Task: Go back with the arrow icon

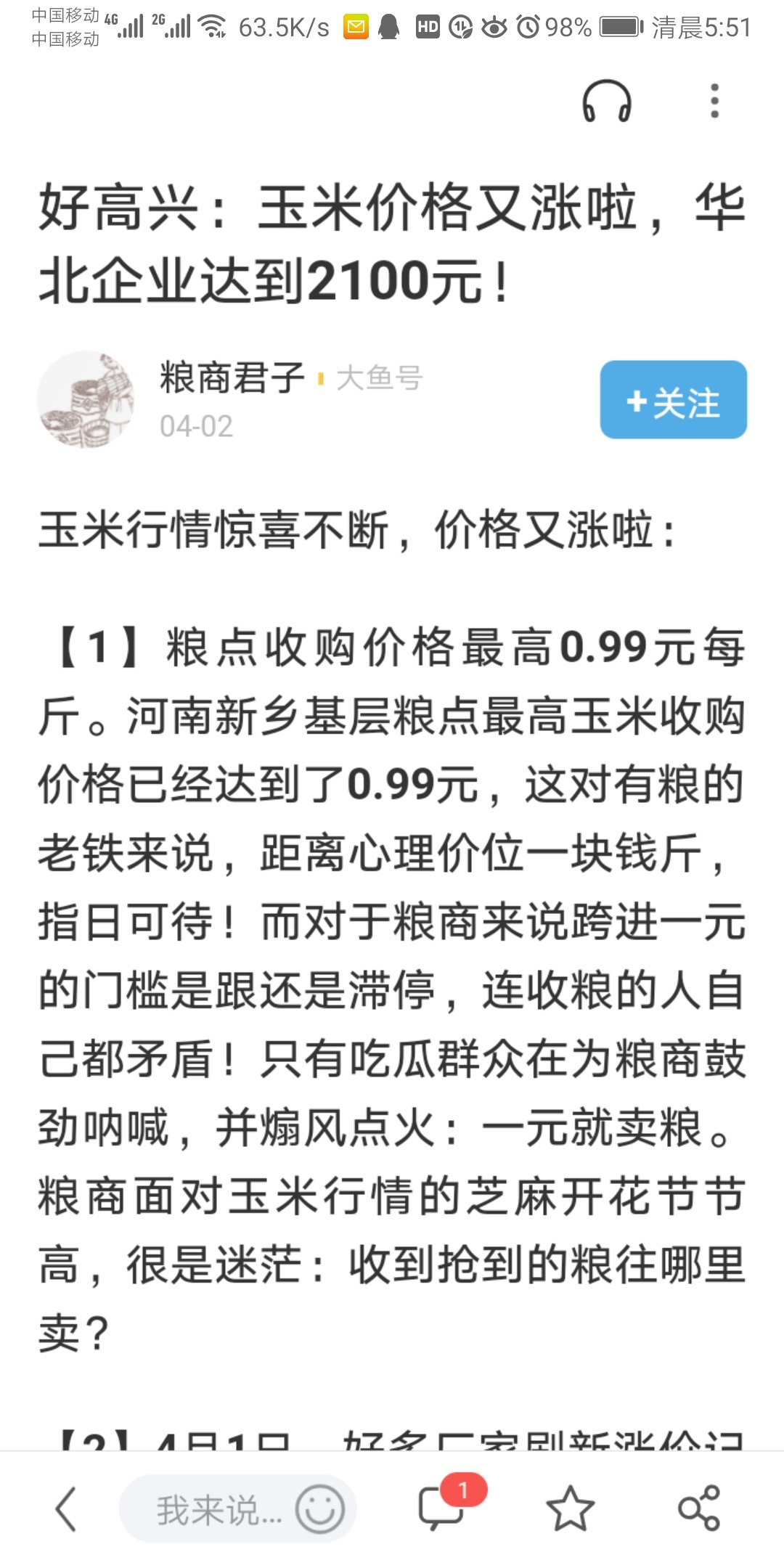Action: click(66, 1509)
